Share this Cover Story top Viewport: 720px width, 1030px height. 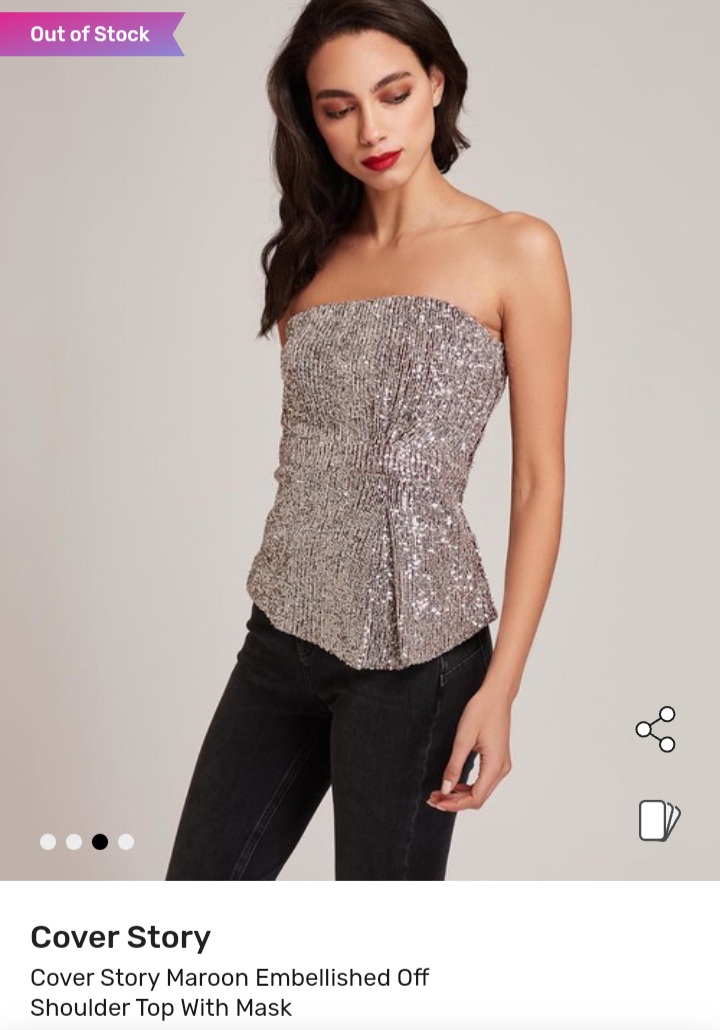656,729
